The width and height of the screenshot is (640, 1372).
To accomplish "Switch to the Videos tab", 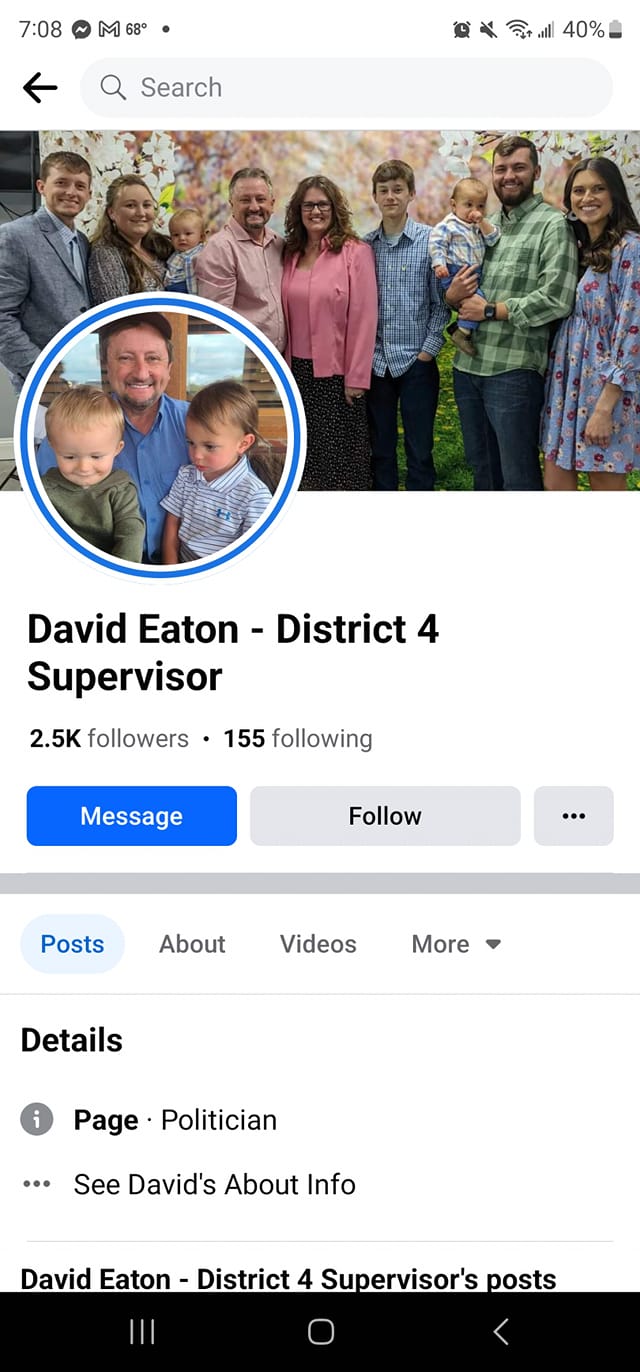I will coord(318,944).
